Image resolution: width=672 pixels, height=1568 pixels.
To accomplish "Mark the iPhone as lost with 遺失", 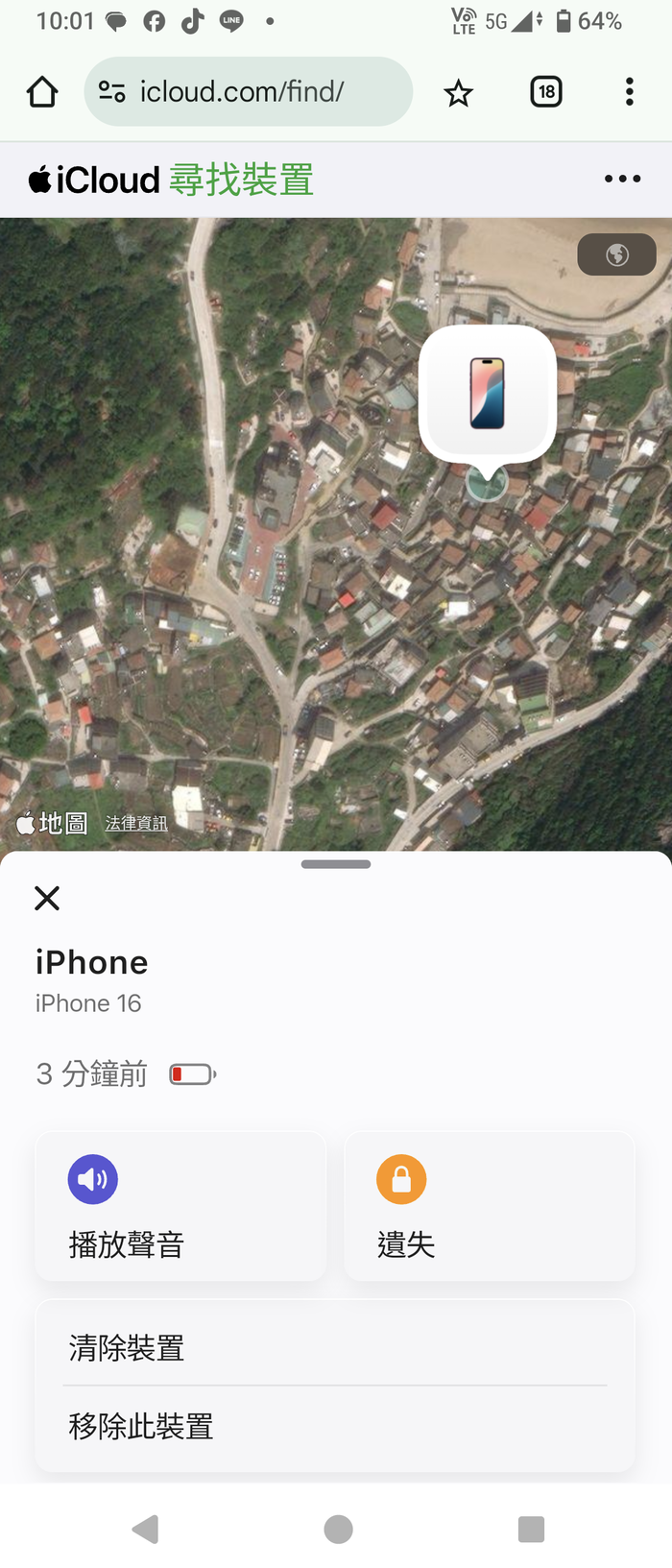I will tap(489, 1206).
